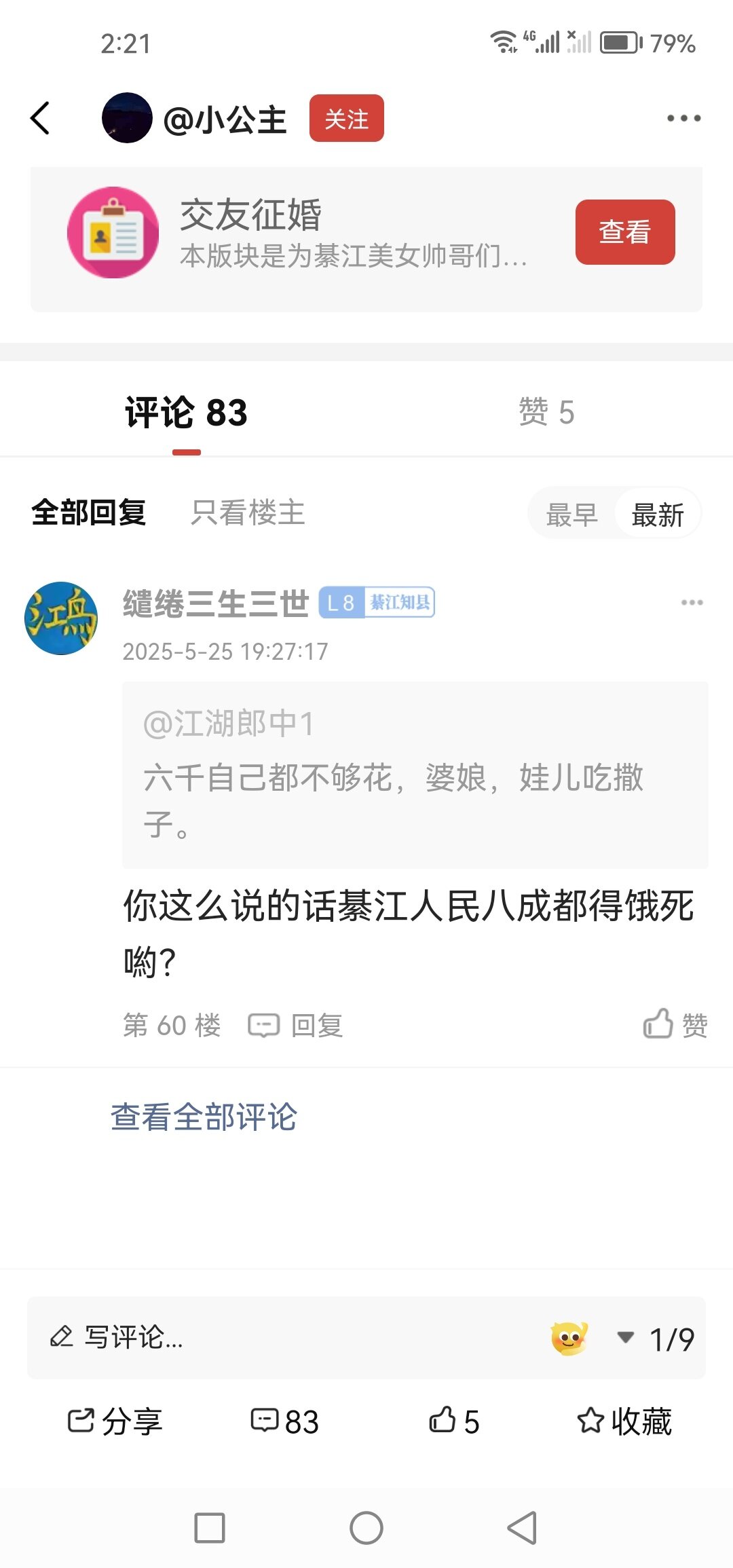Open more options on 缱绻三生三世's comment
This screenshot has height=1568, width=733.
click(692, 602)
